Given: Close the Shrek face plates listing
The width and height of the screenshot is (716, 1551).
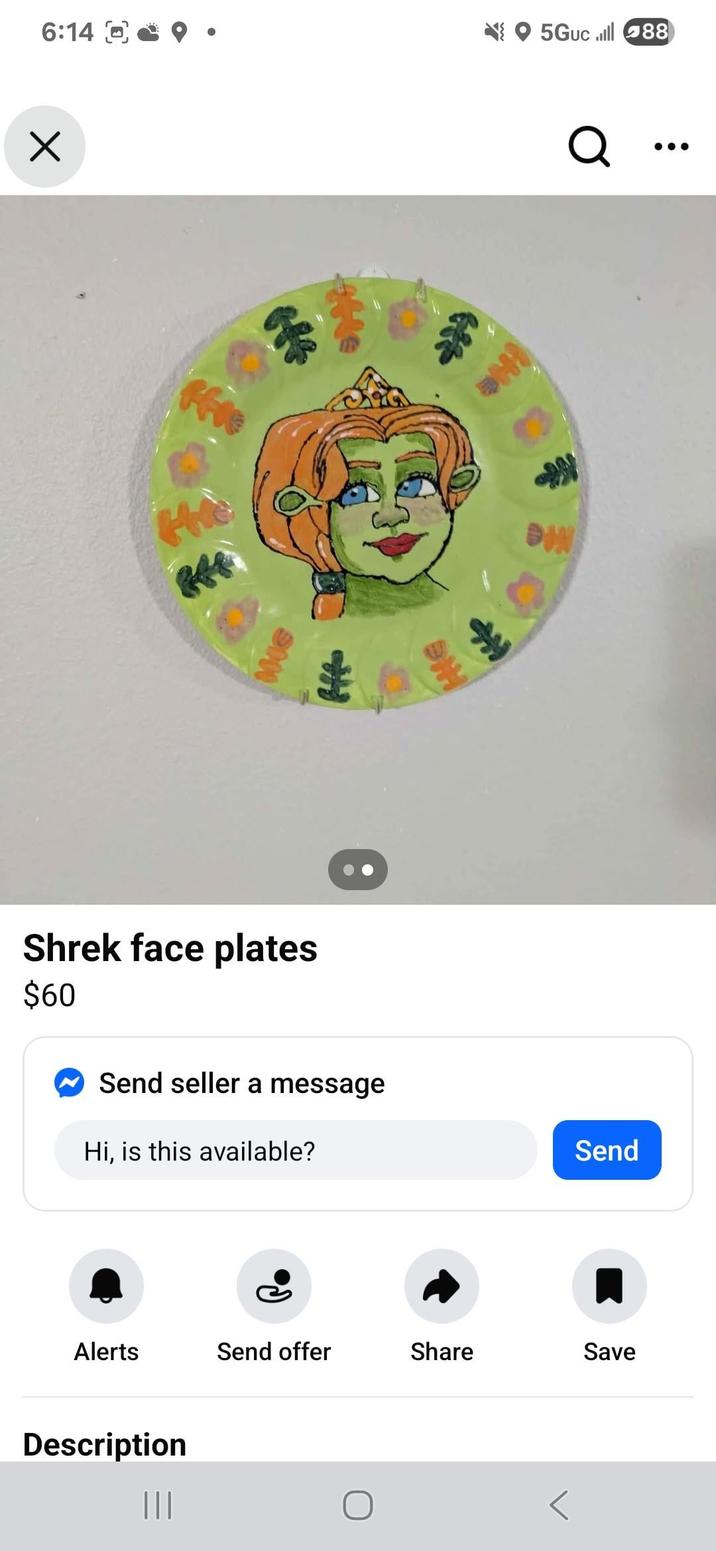Looking at the screenshot, I should pos(45,147).
